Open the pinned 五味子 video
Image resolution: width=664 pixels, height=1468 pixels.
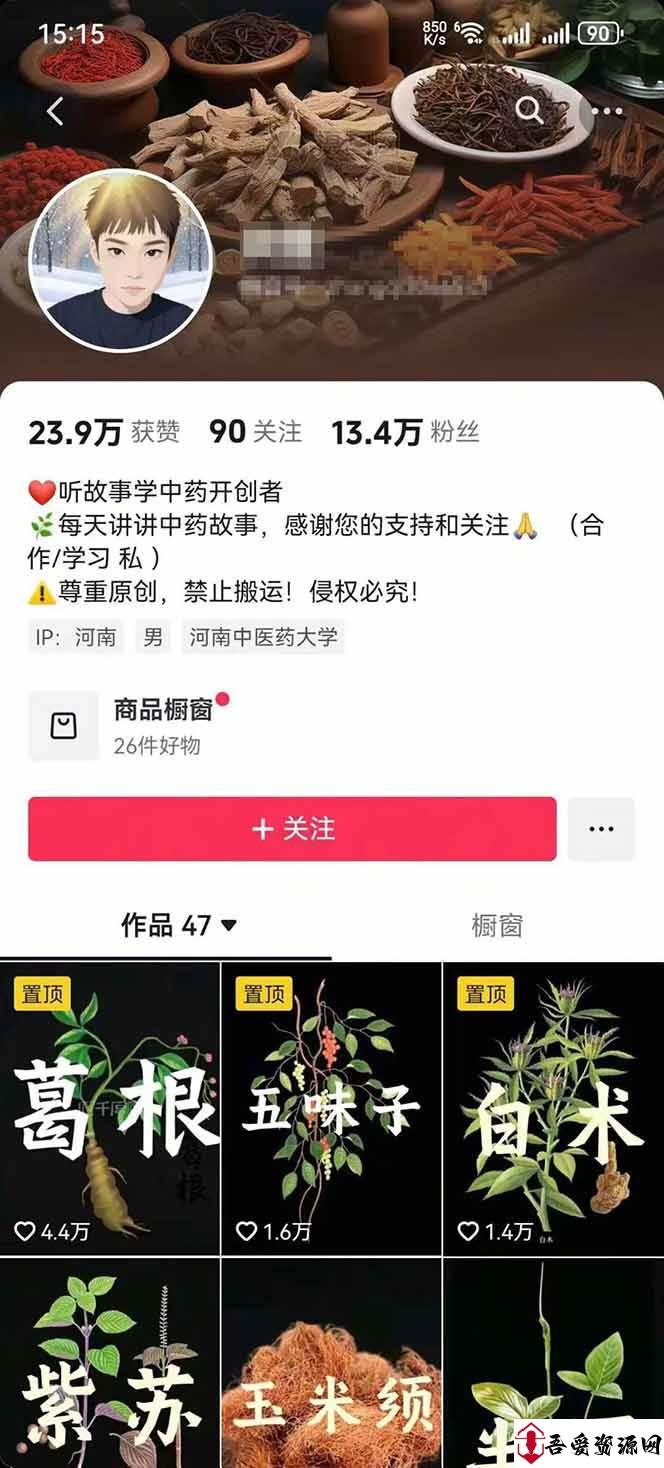331,1108
